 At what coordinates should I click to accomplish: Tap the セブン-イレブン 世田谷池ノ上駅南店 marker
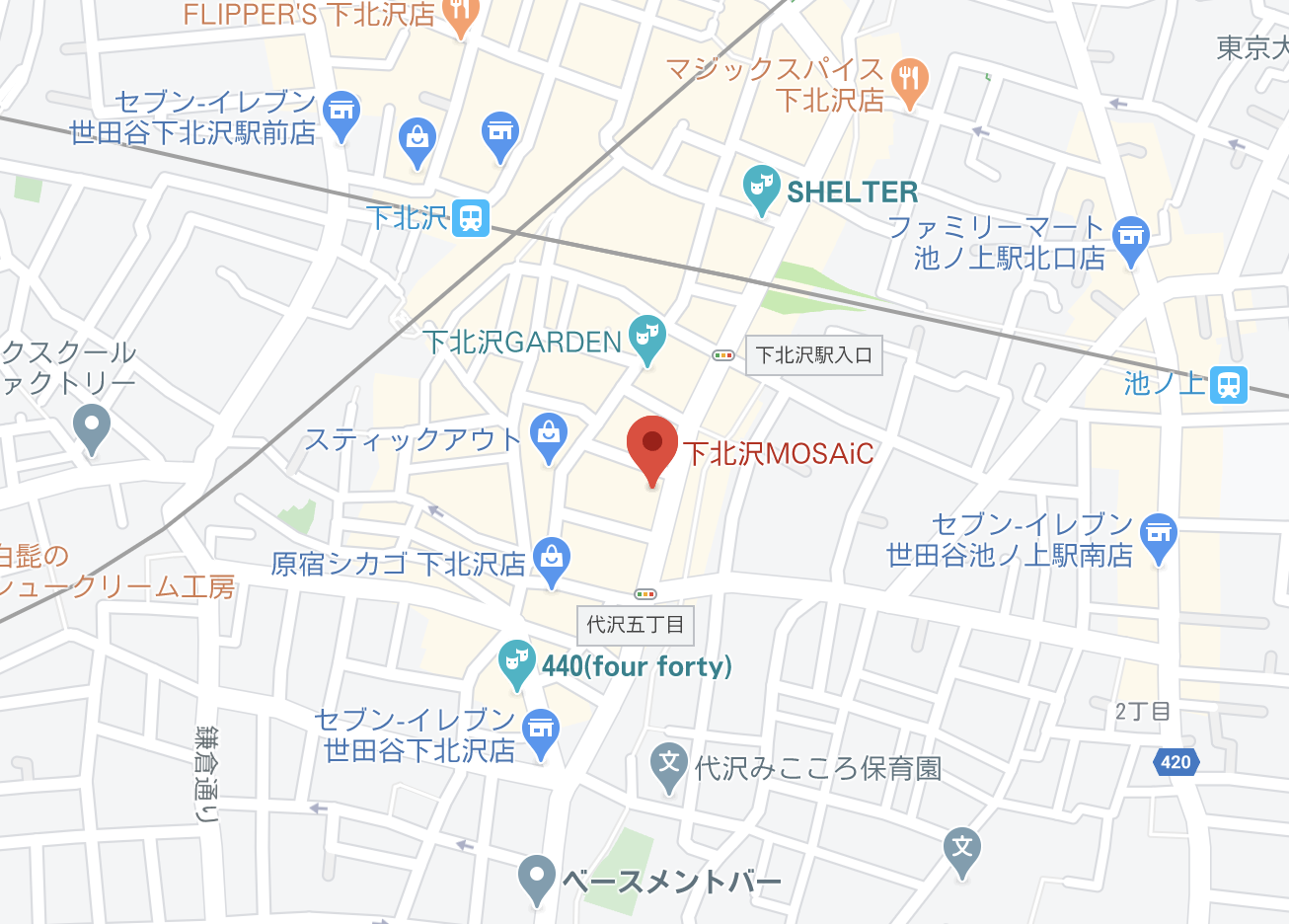(1159, 535)
